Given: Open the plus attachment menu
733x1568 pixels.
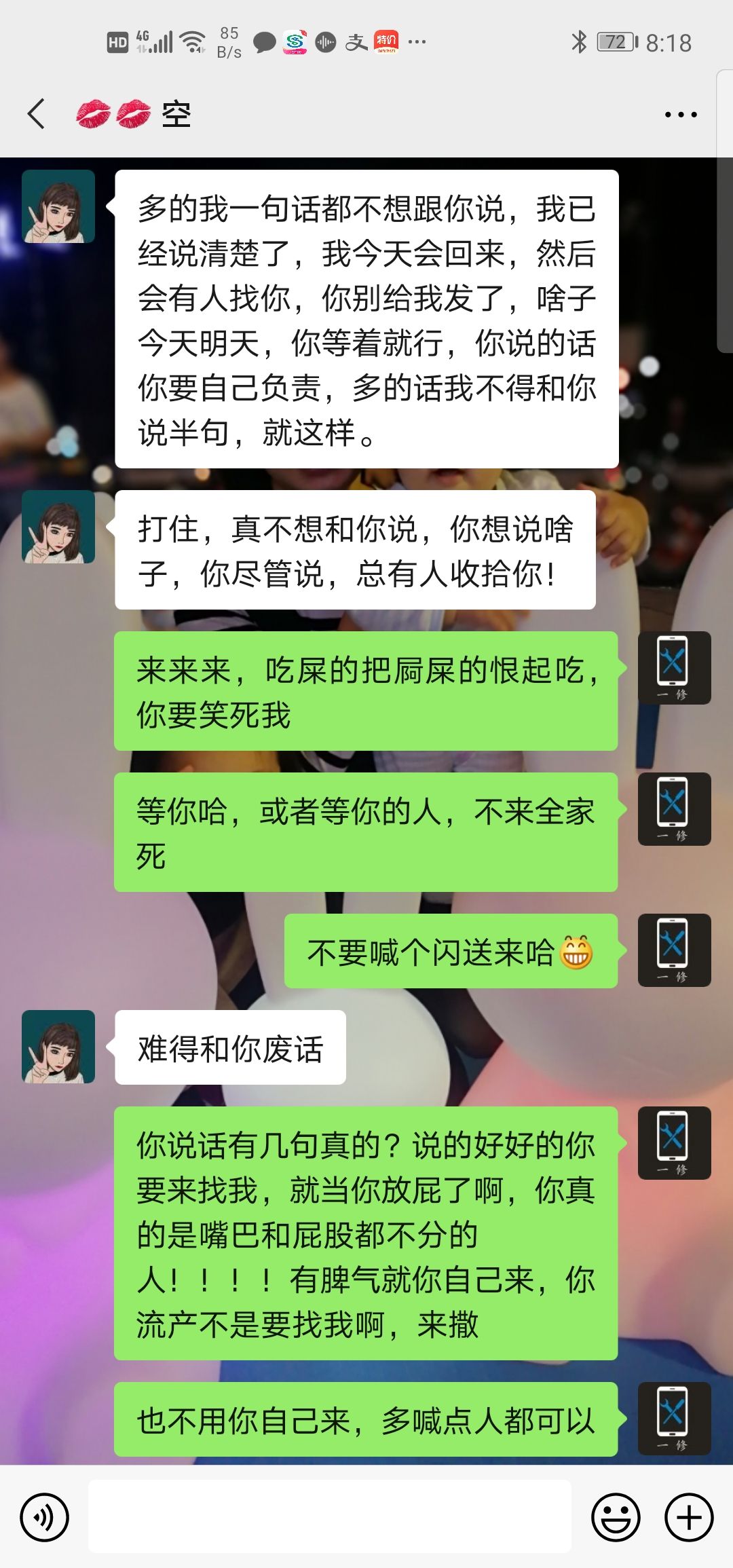Looking at the screenshot, I should click(x=689, y=1517).
